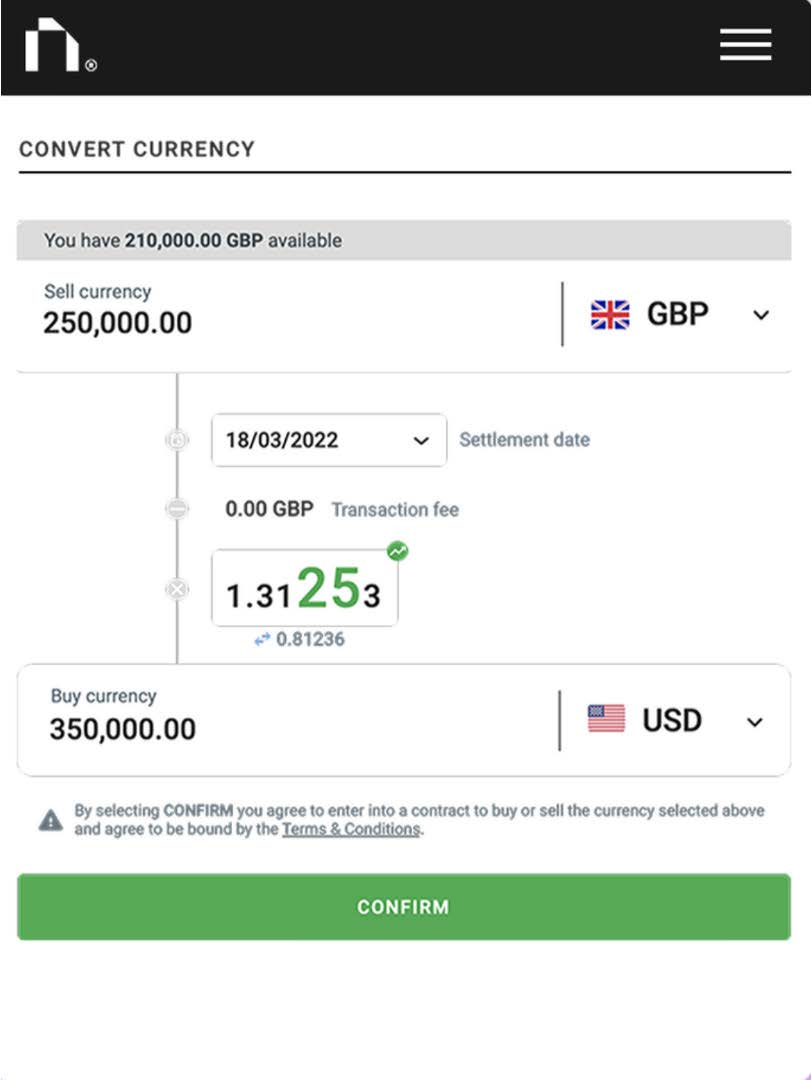Select the minus icon next to transaction fee
812x1080 pixels.
[x=177, y=509]
